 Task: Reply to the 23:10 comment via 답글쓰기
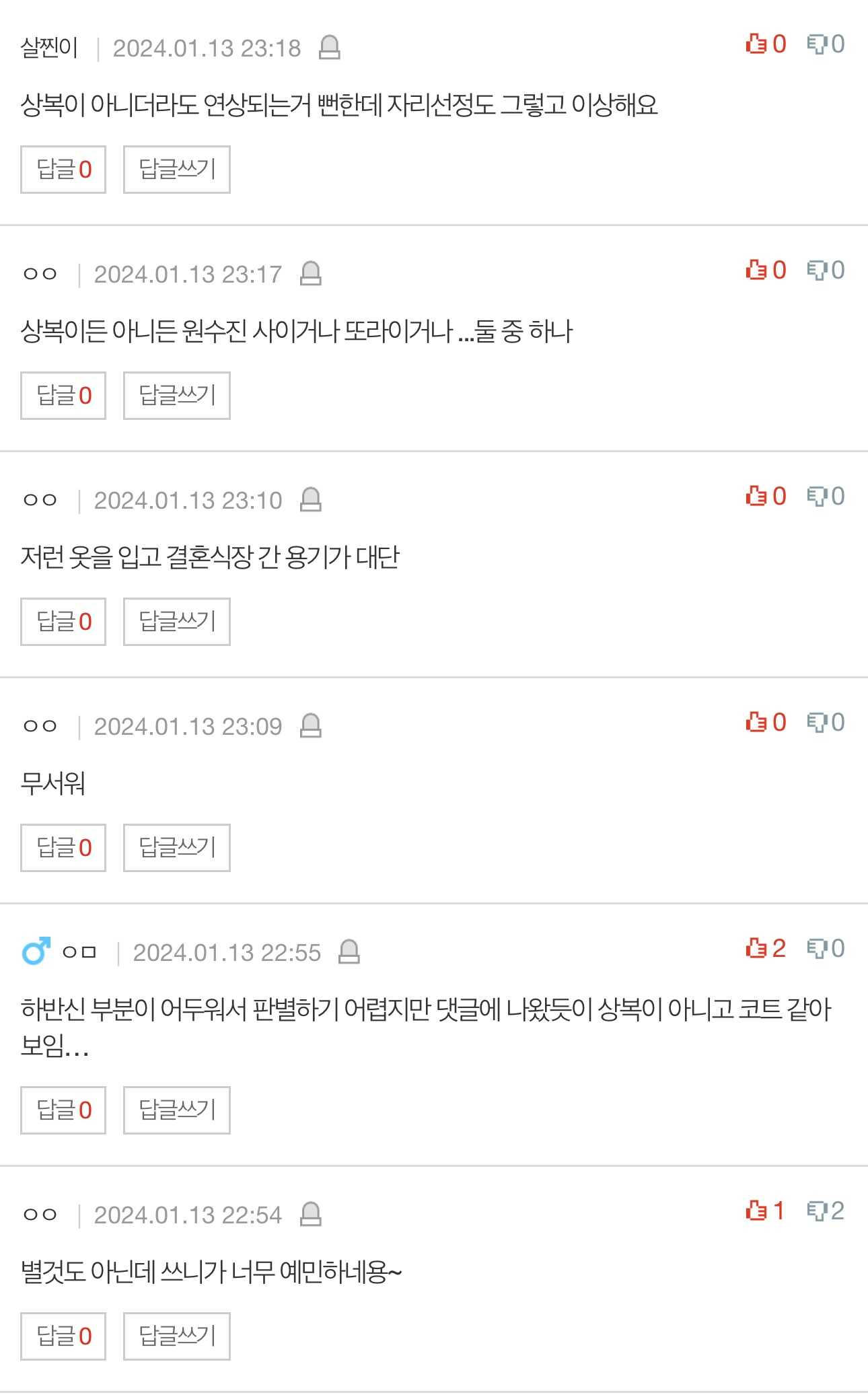176,622
